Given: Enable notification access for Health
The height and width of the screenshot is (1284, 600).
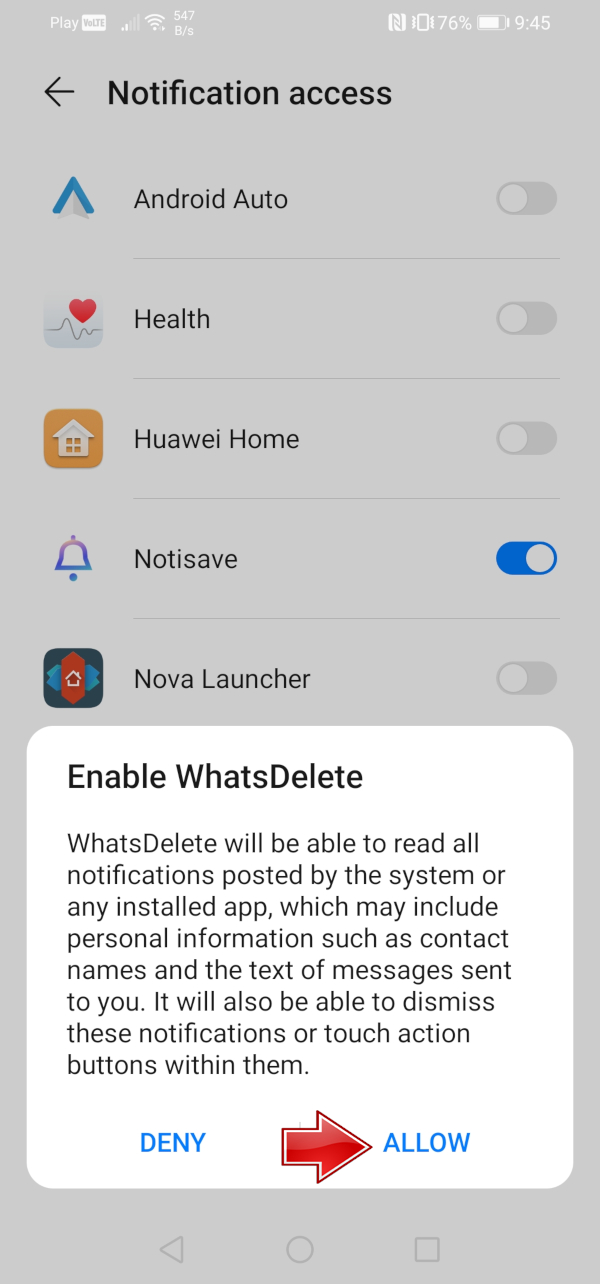Looking at the screenshot, I should [x=526, y=319].
